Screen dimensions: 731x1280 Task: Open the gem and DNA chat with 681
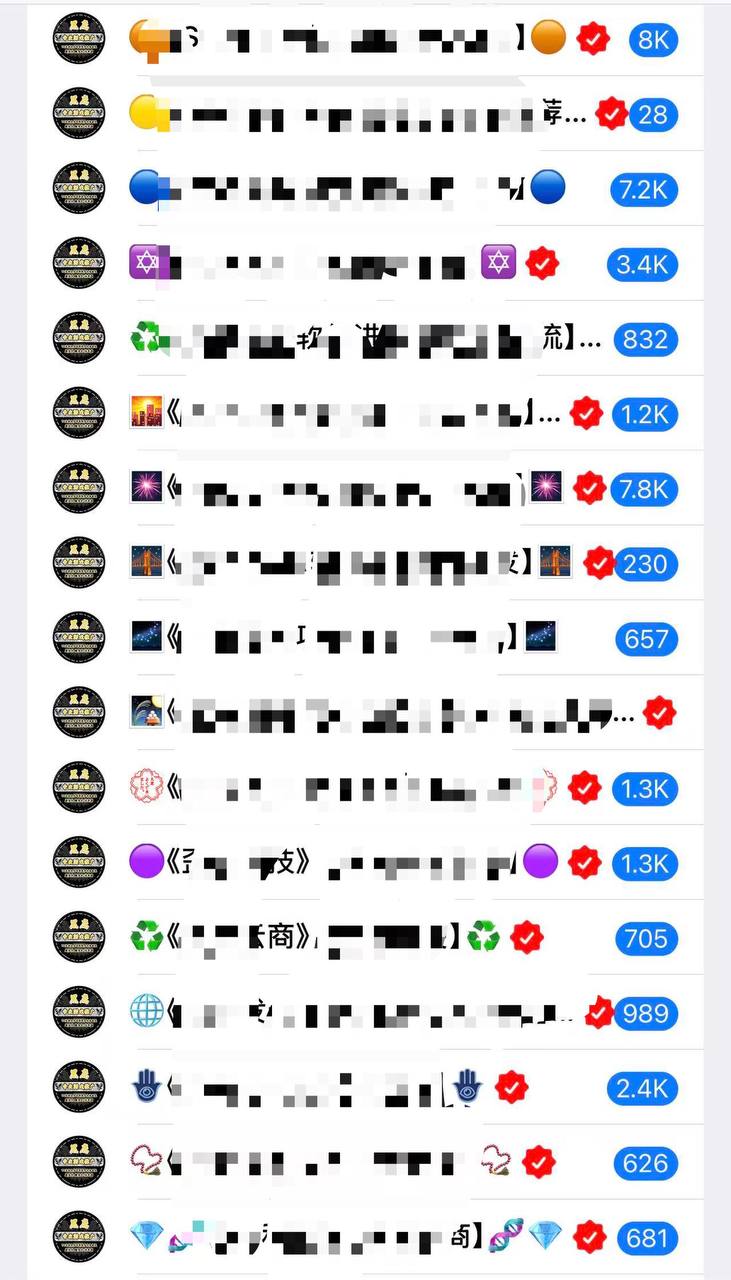pos(365,1238)
